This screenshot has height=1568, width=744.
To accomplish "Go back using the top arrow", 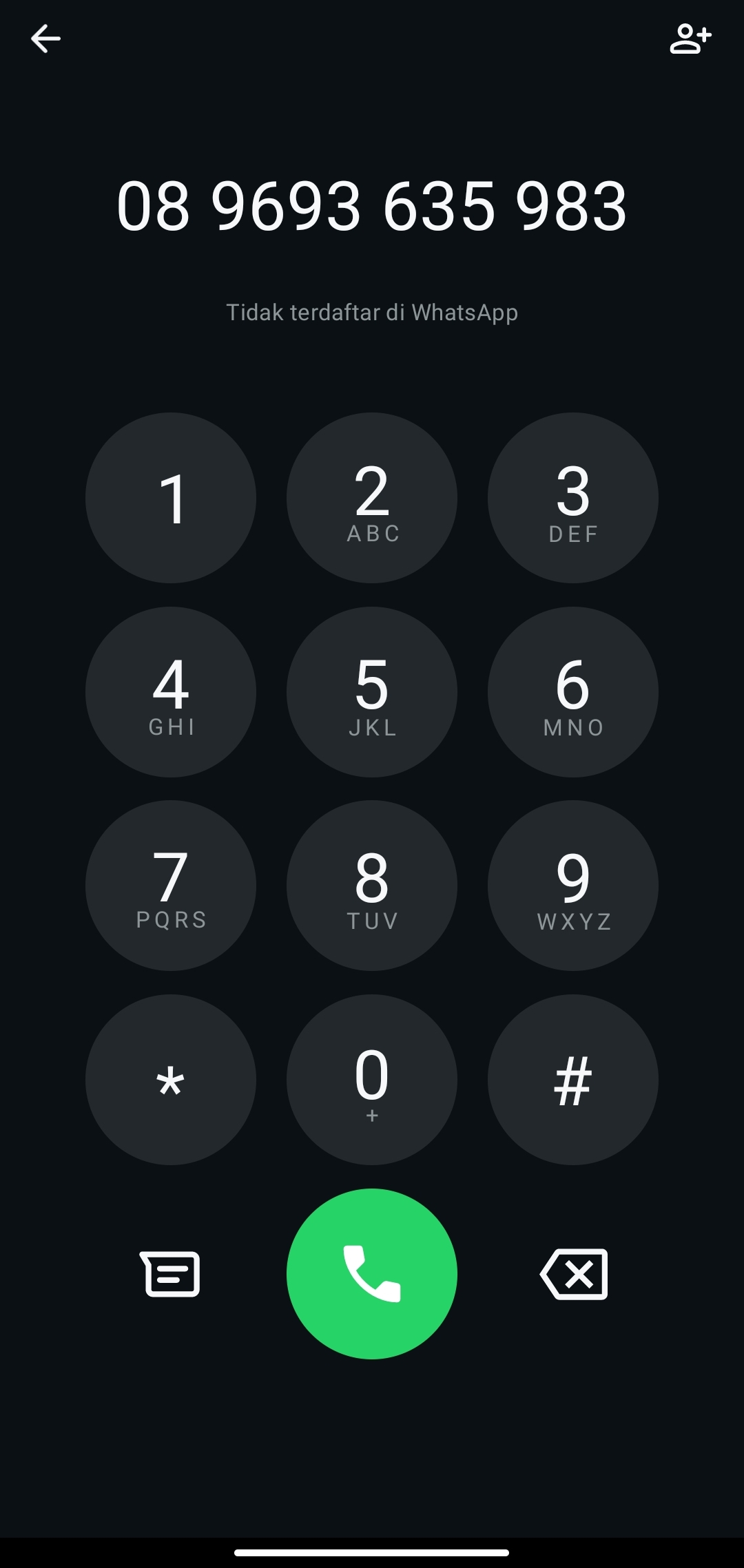I will pos(45,39).
